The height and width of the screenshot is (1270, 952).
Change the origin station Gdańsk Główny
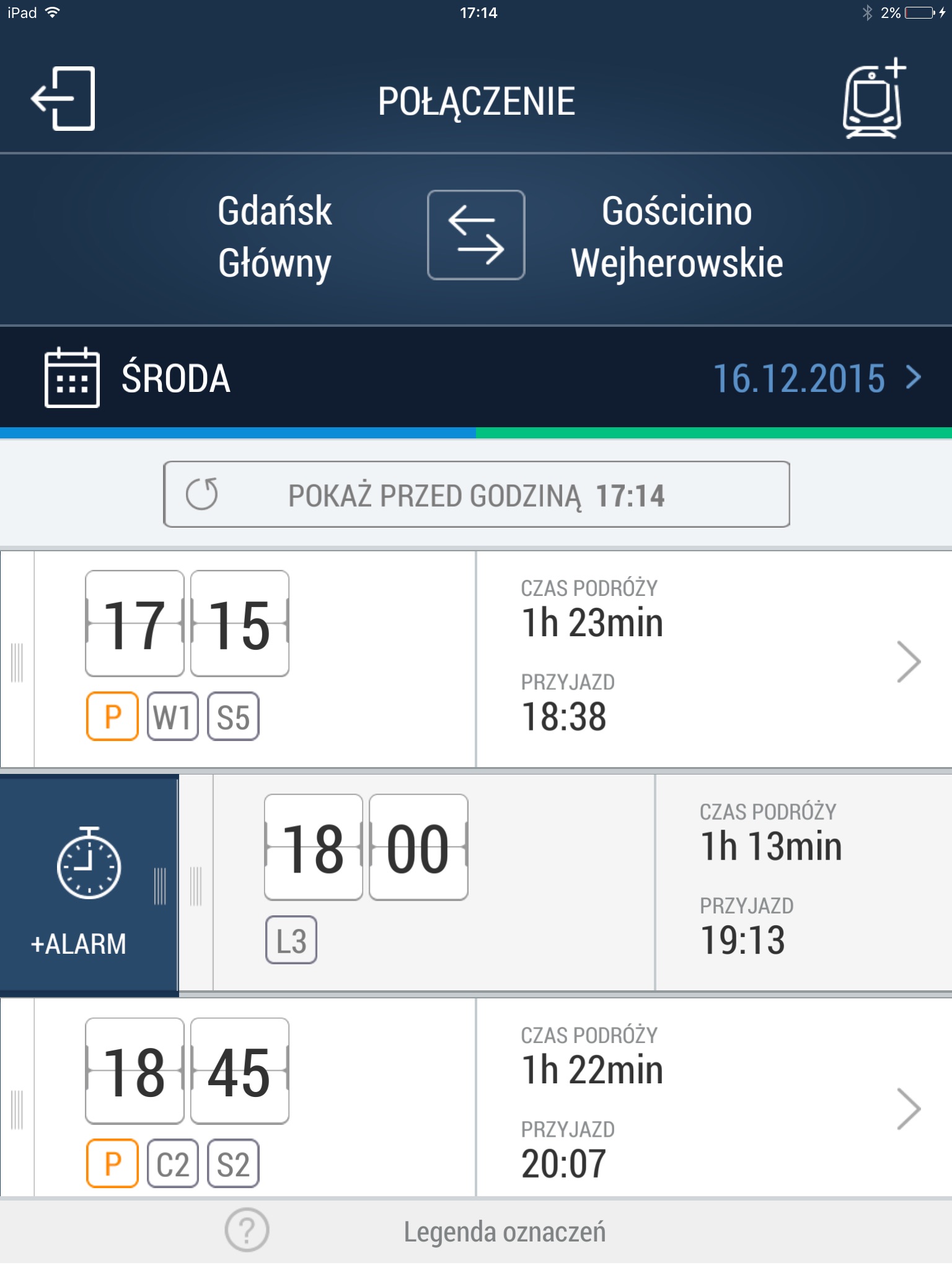275,237
